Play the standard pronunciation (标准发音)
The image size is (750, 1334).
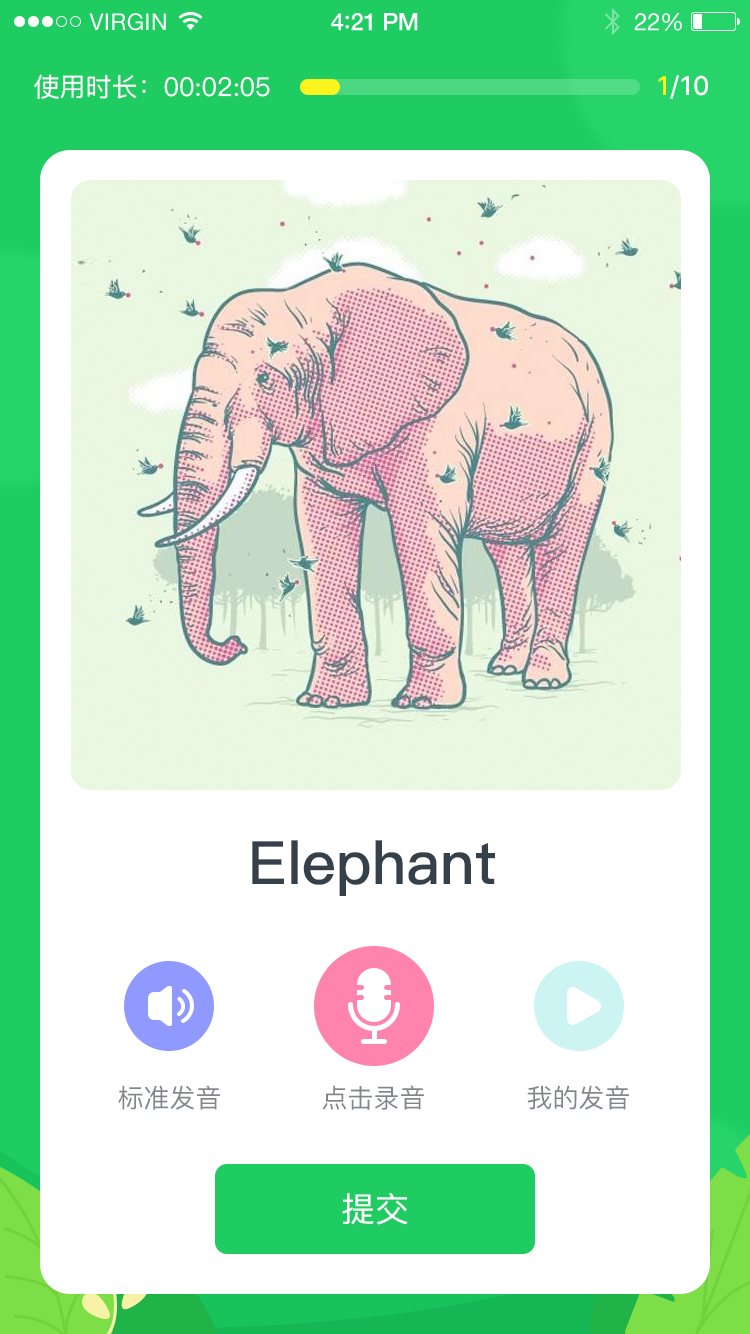169,1006
